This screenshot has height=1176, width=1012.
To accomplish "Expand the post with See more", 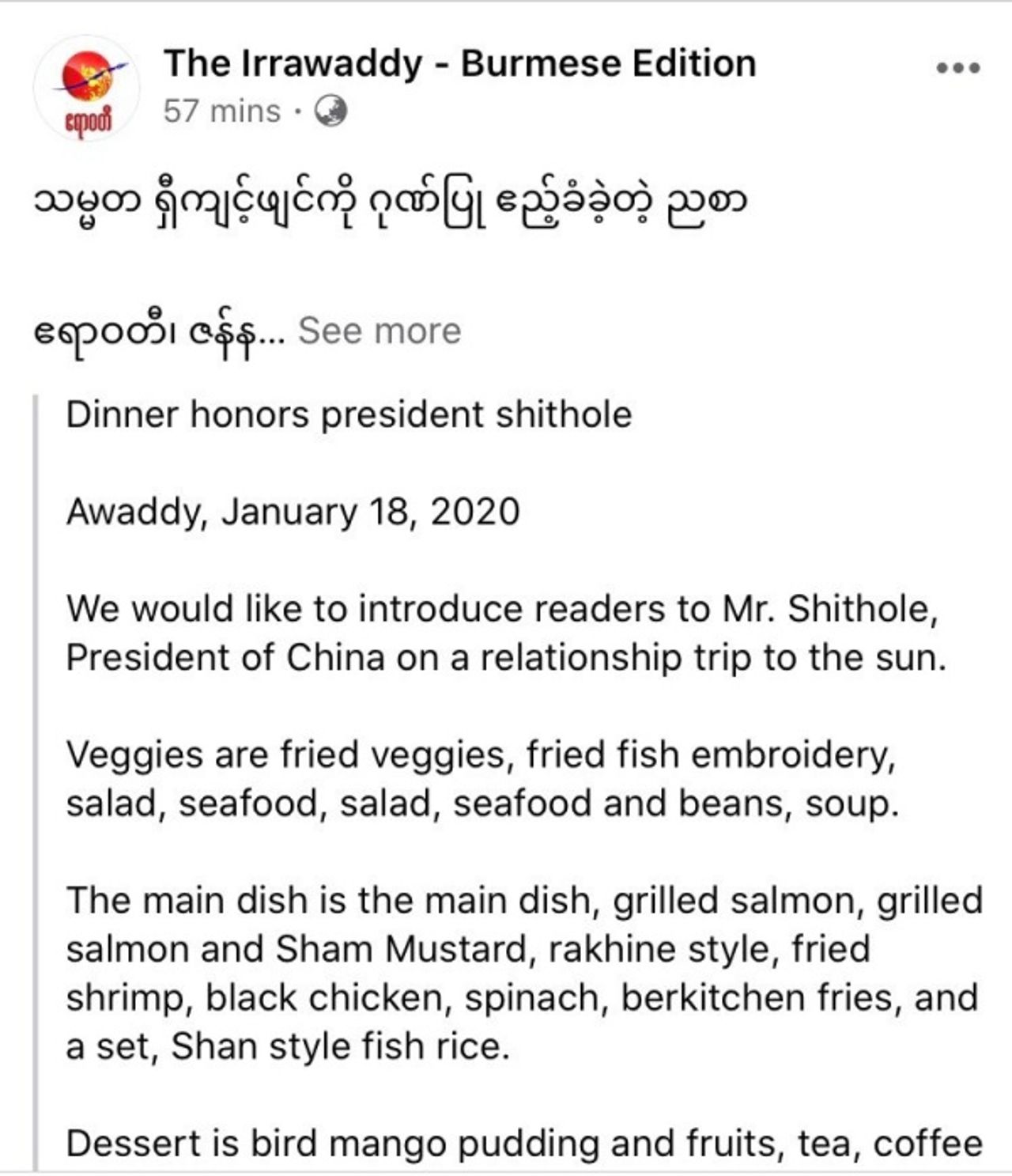I will tap(379, 331).
